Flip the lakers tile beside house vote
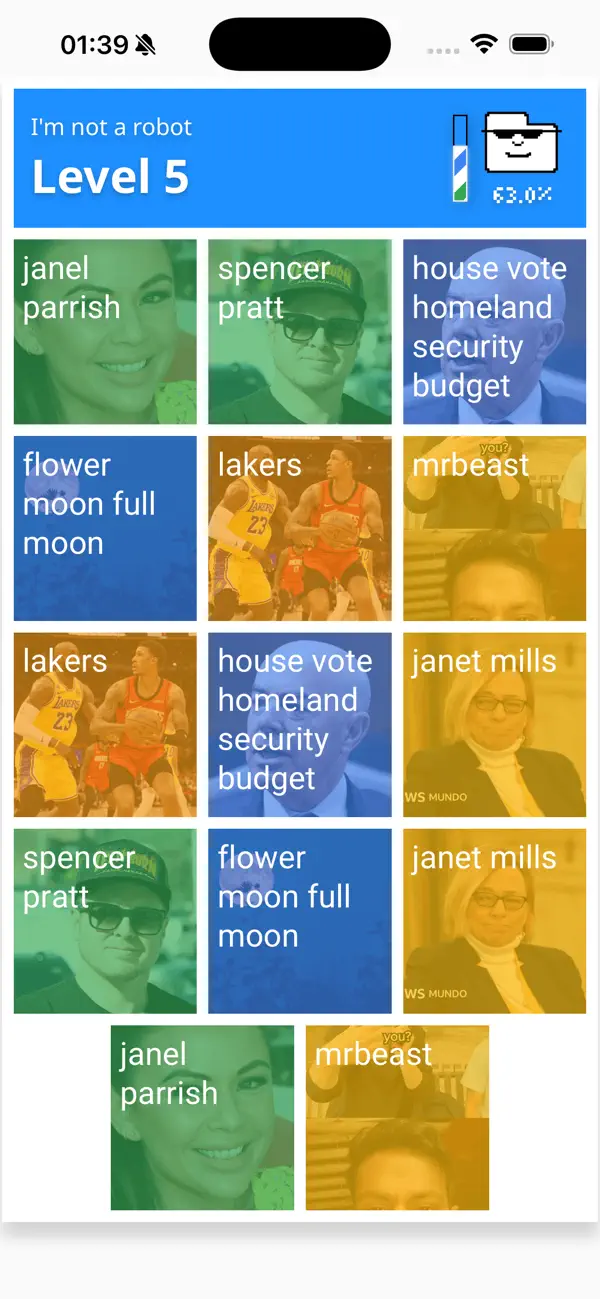The height and width of the screenshot is (1299, 600). 105,725
